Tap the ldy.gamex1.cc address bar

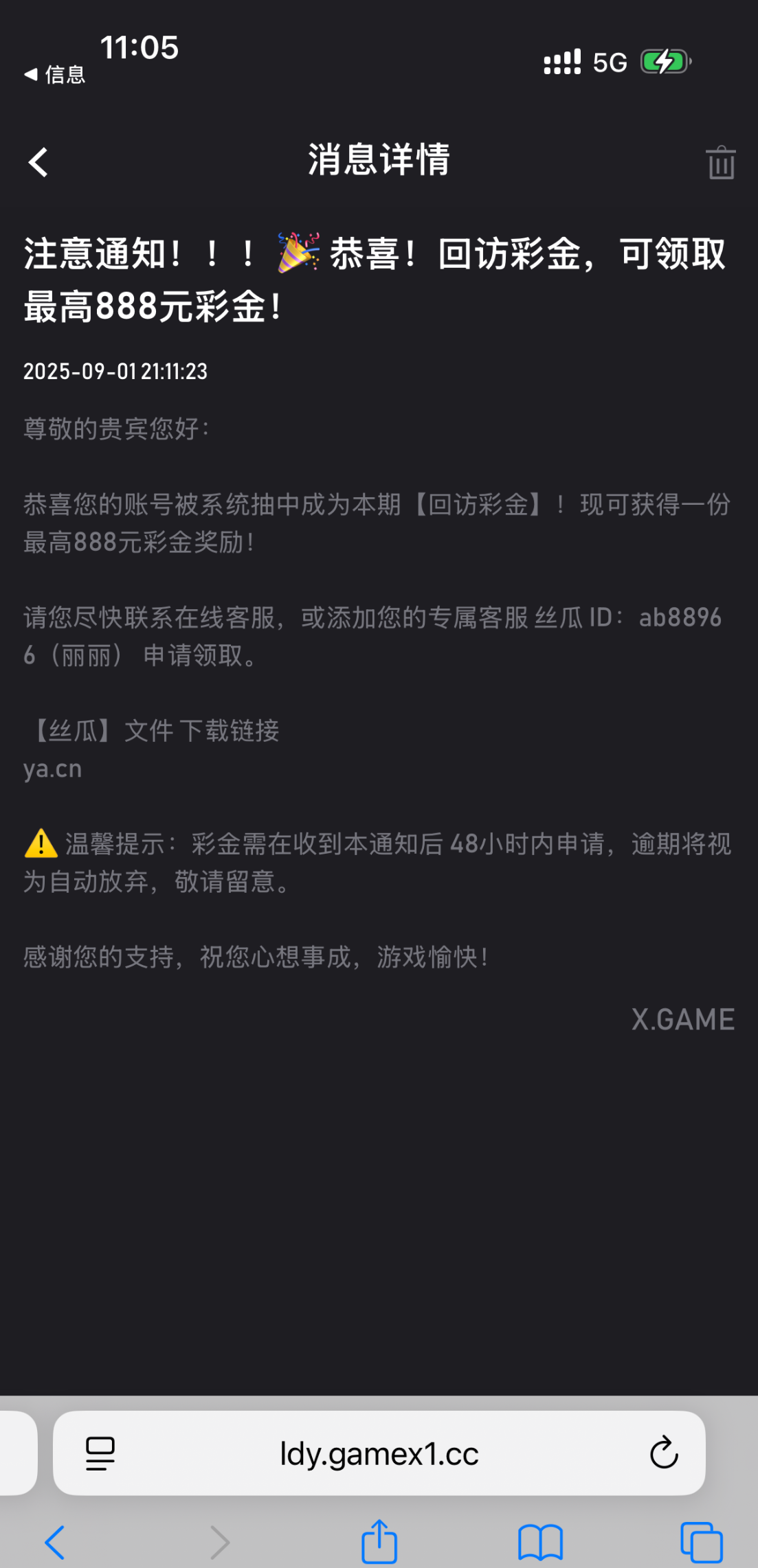[x=379, y=1454]
